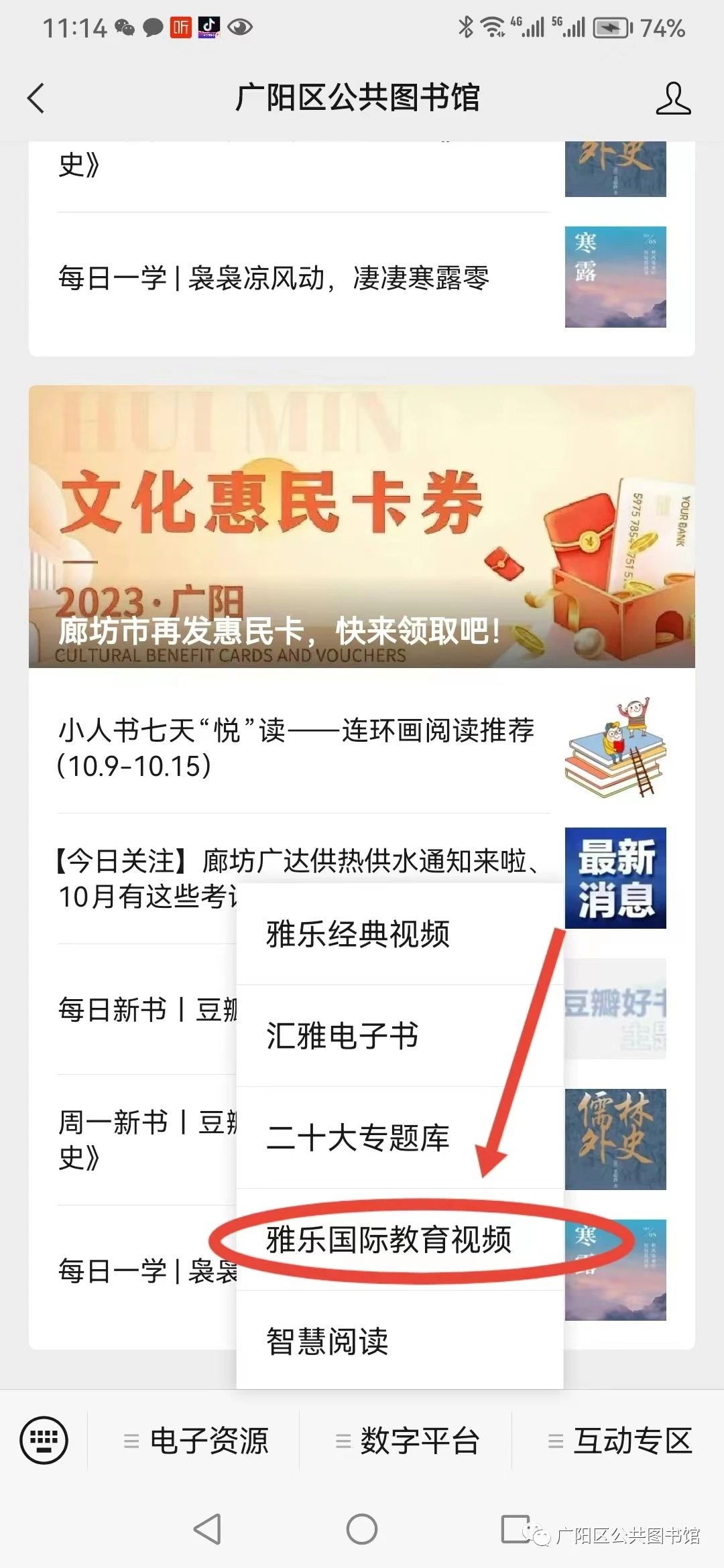Screen dimensions: 724x1568
Task: Choose 二十大专题库 menu item
Action: 357,1138
